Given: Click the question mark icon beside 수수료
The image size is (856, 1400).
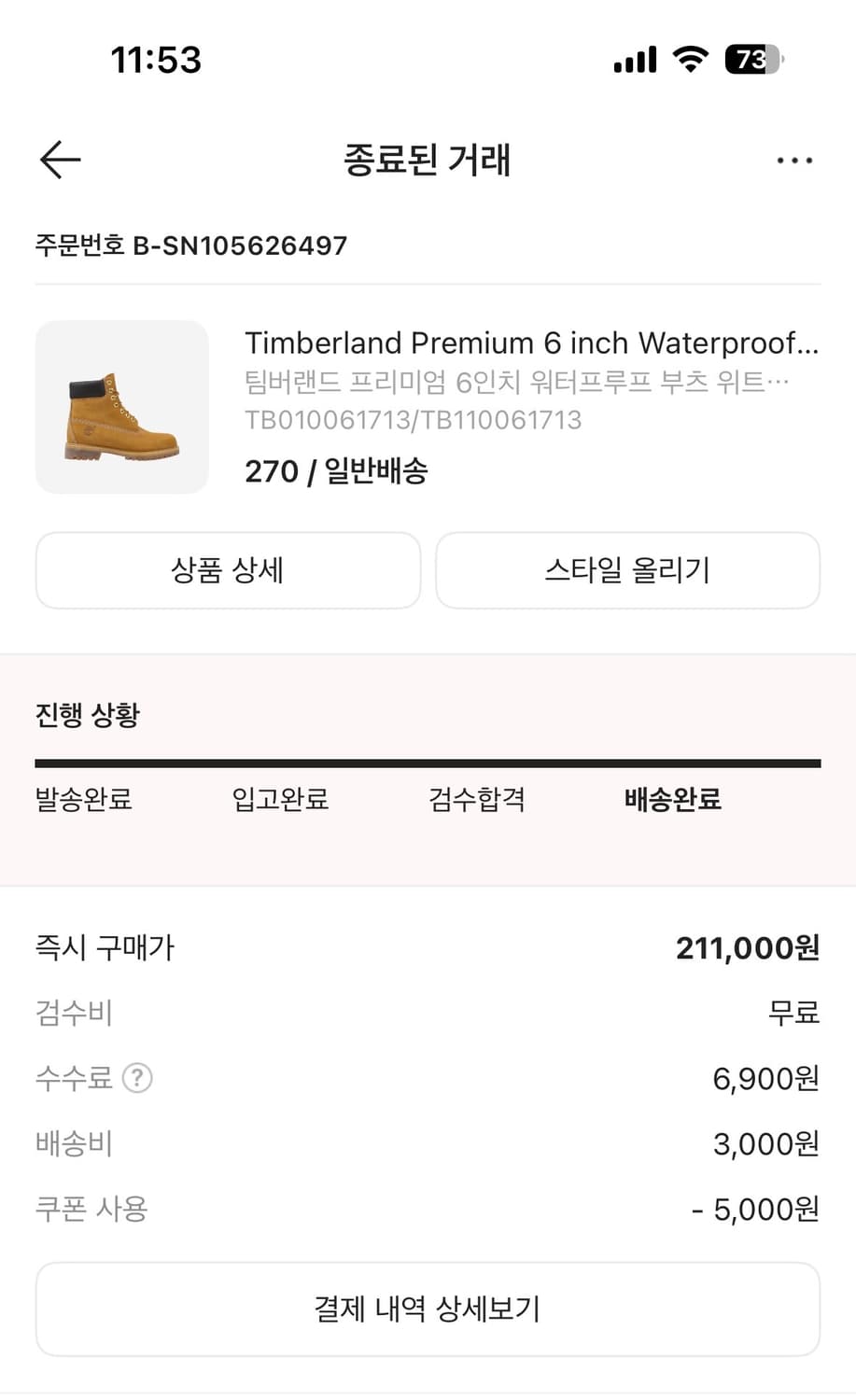Looking at the screenshot, I should point(138,1078).
